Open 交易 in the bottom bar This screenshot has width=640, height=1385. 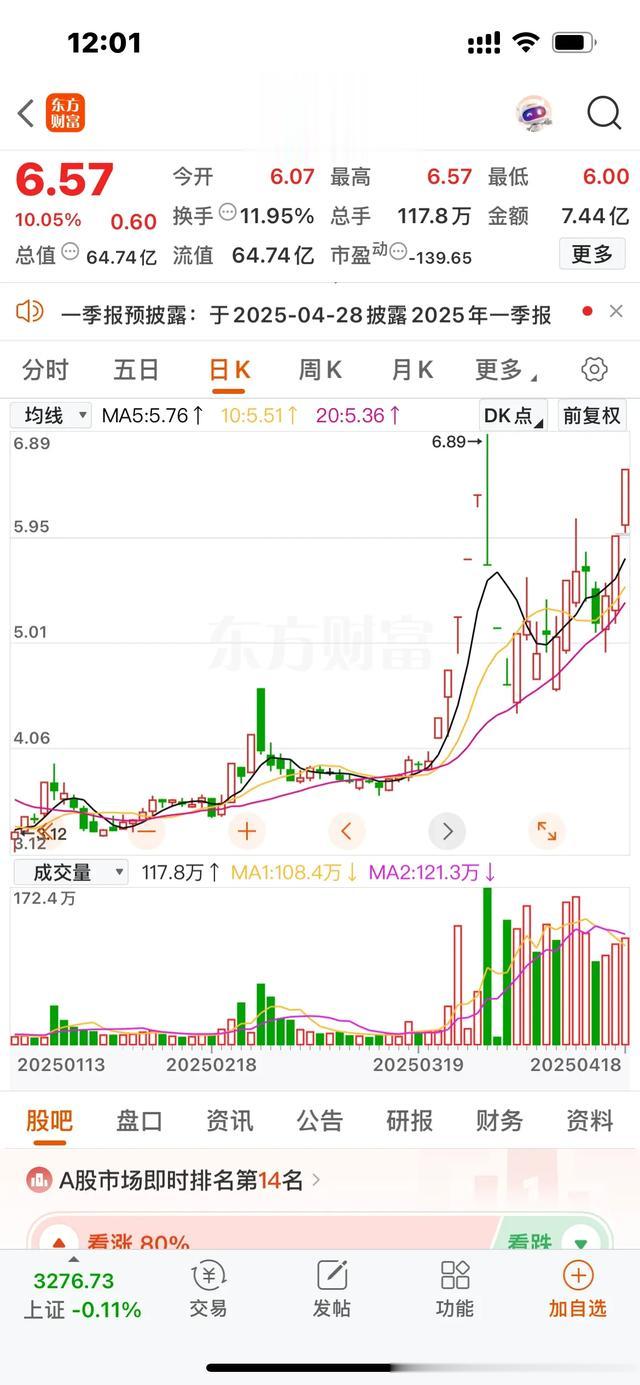pyautogui.click(x=208, y=1289)
